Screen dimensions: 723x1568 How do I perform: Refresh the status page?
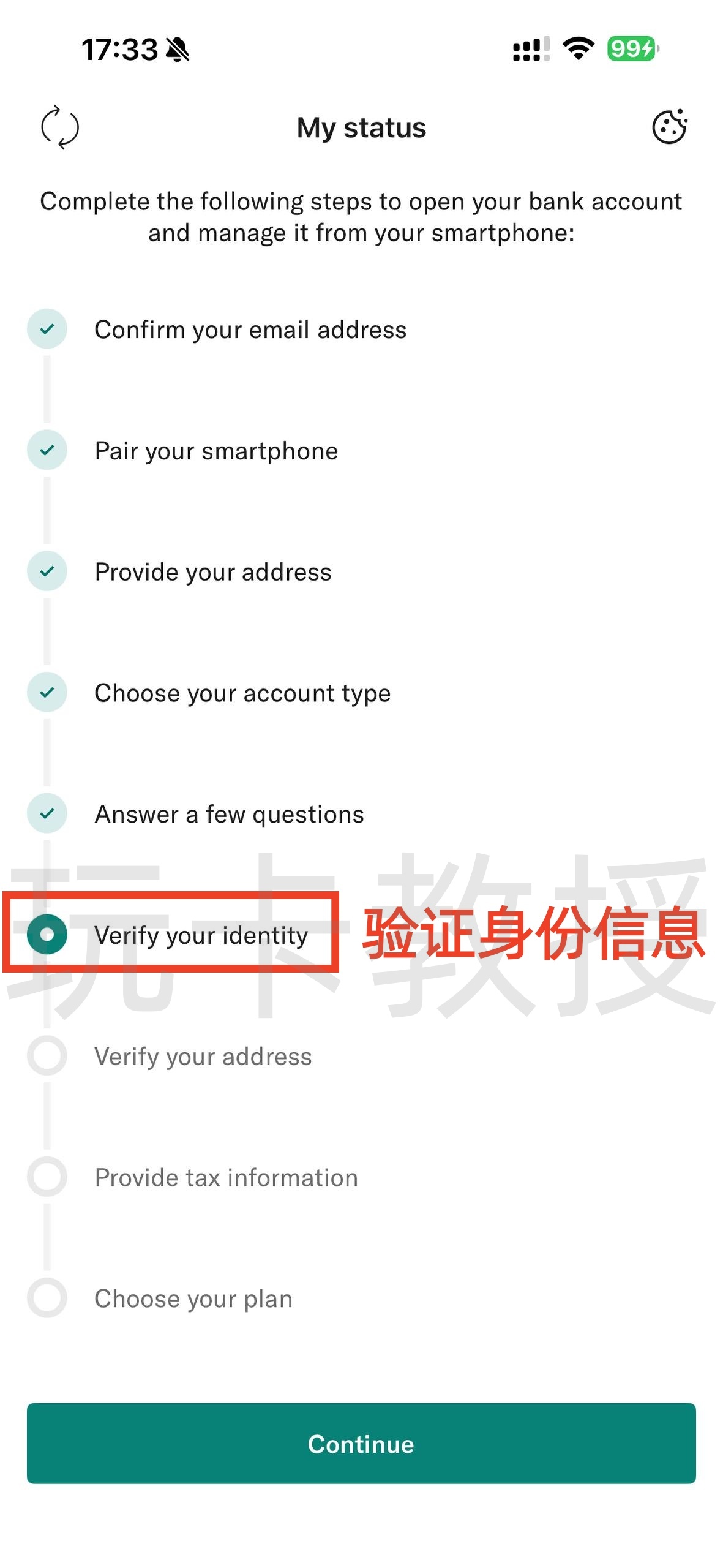tap(59, 127)
